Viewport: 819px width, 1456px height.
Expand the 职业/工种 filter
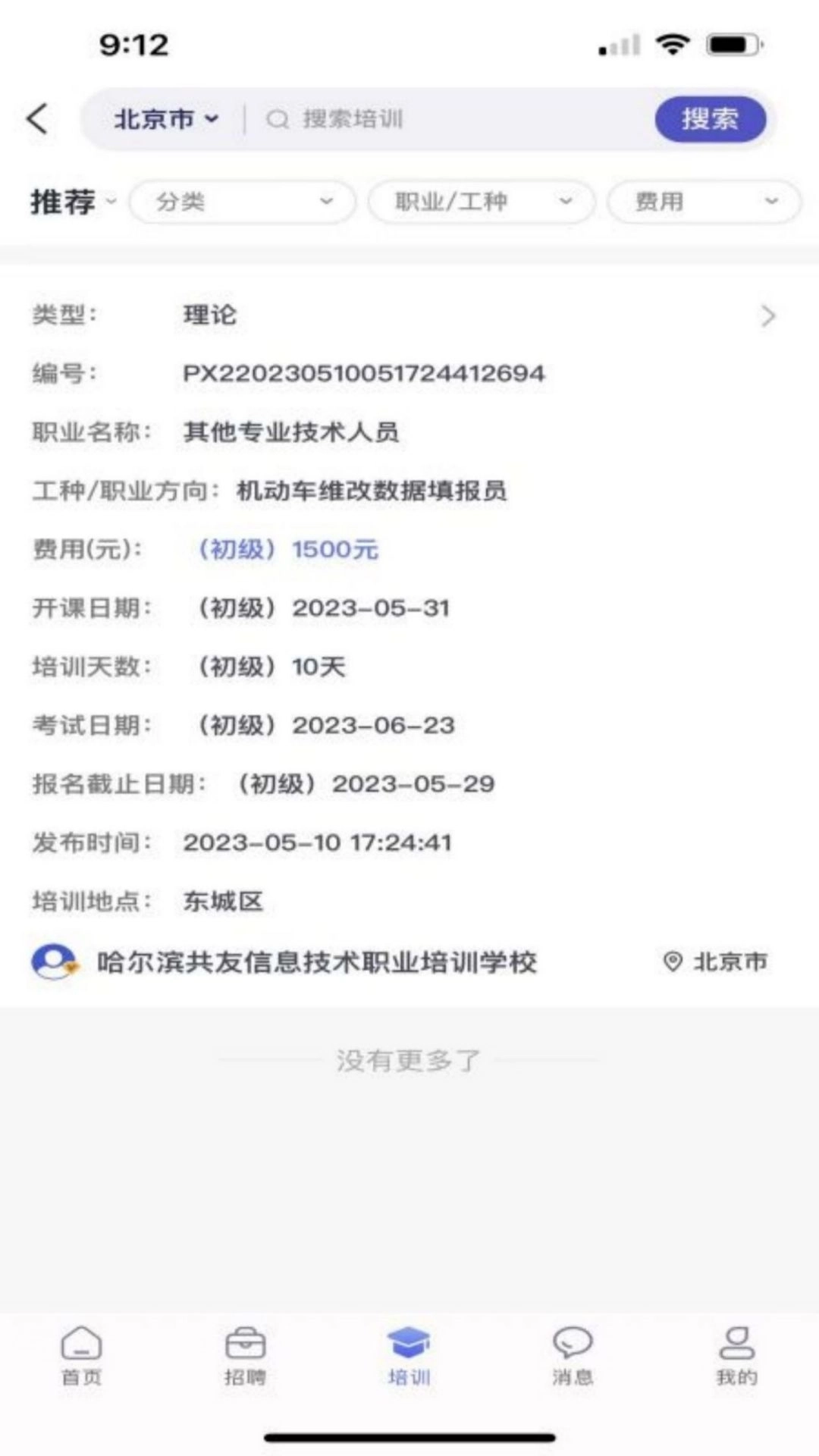[482, 202]
